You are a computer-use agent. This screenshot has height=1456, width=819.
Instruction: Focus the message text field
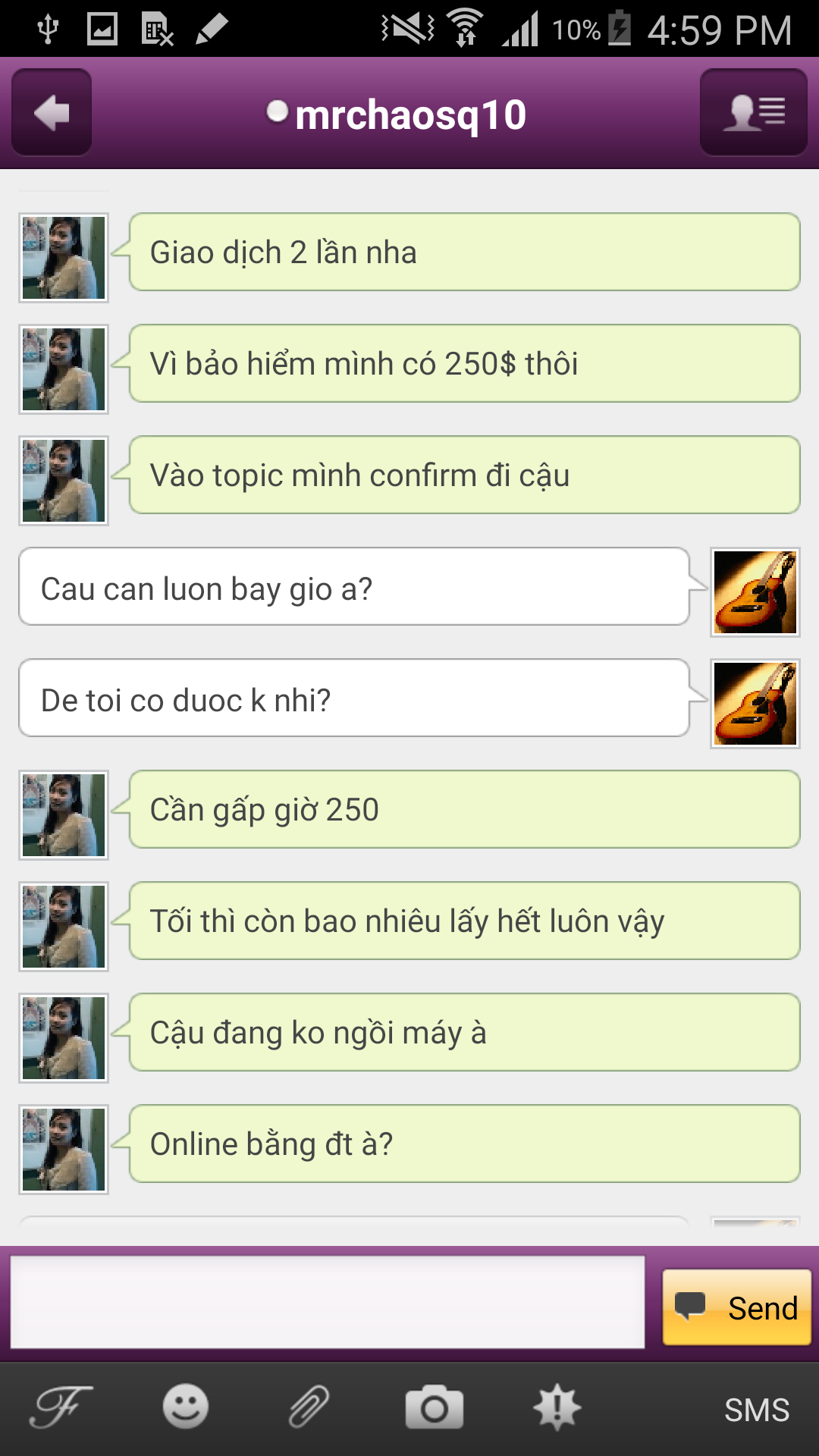pyautogui.click(x=328, y=1301)
